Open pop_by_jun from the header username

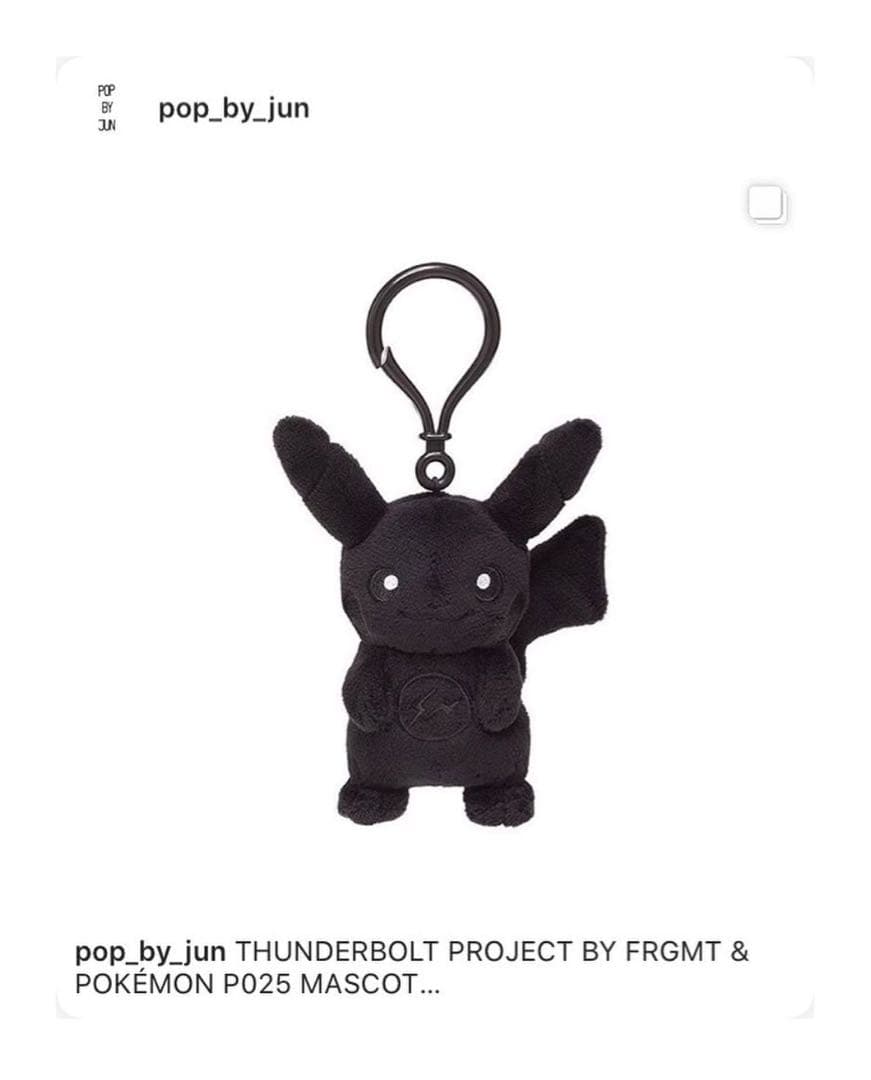(231, 108)
